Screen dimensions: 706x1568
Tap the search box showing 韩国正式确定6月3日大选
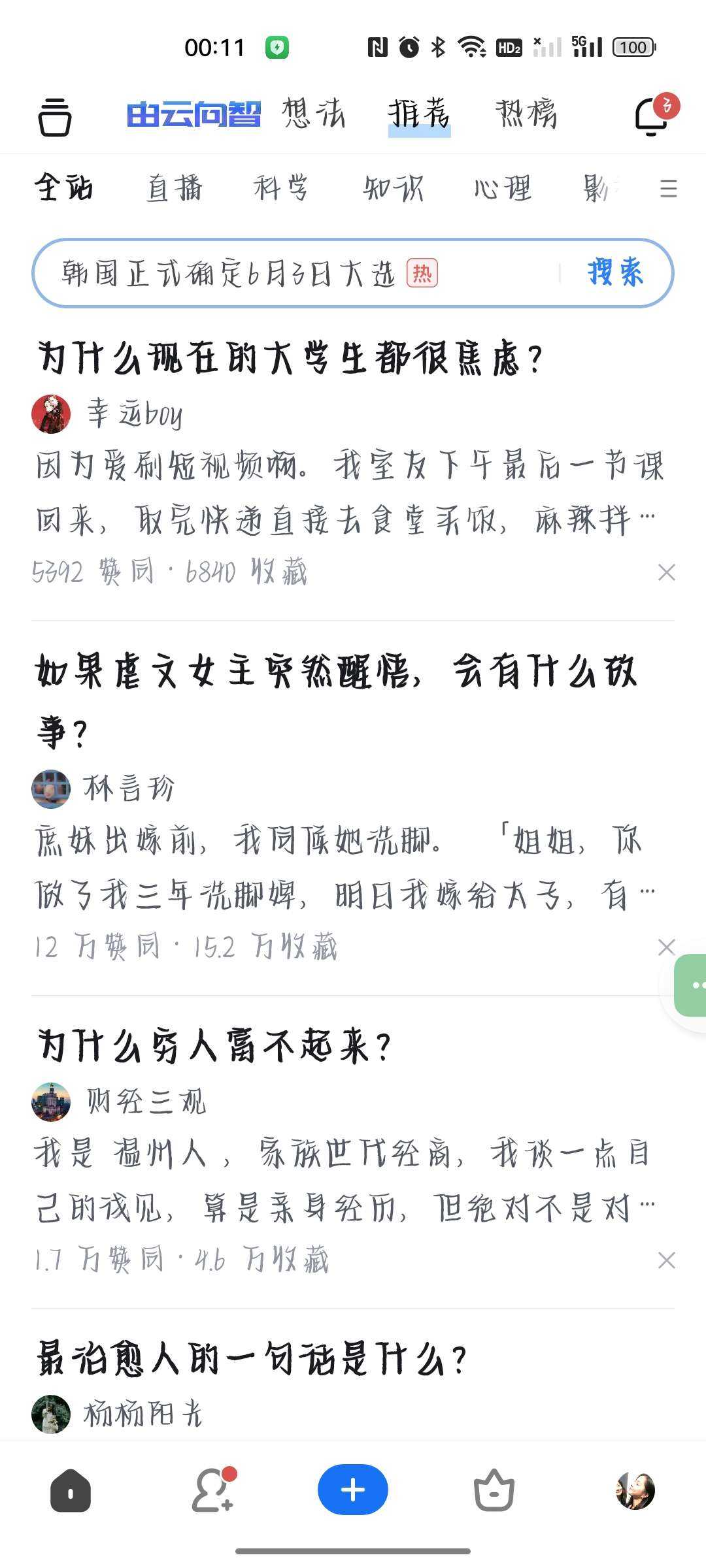pos(294,273)
